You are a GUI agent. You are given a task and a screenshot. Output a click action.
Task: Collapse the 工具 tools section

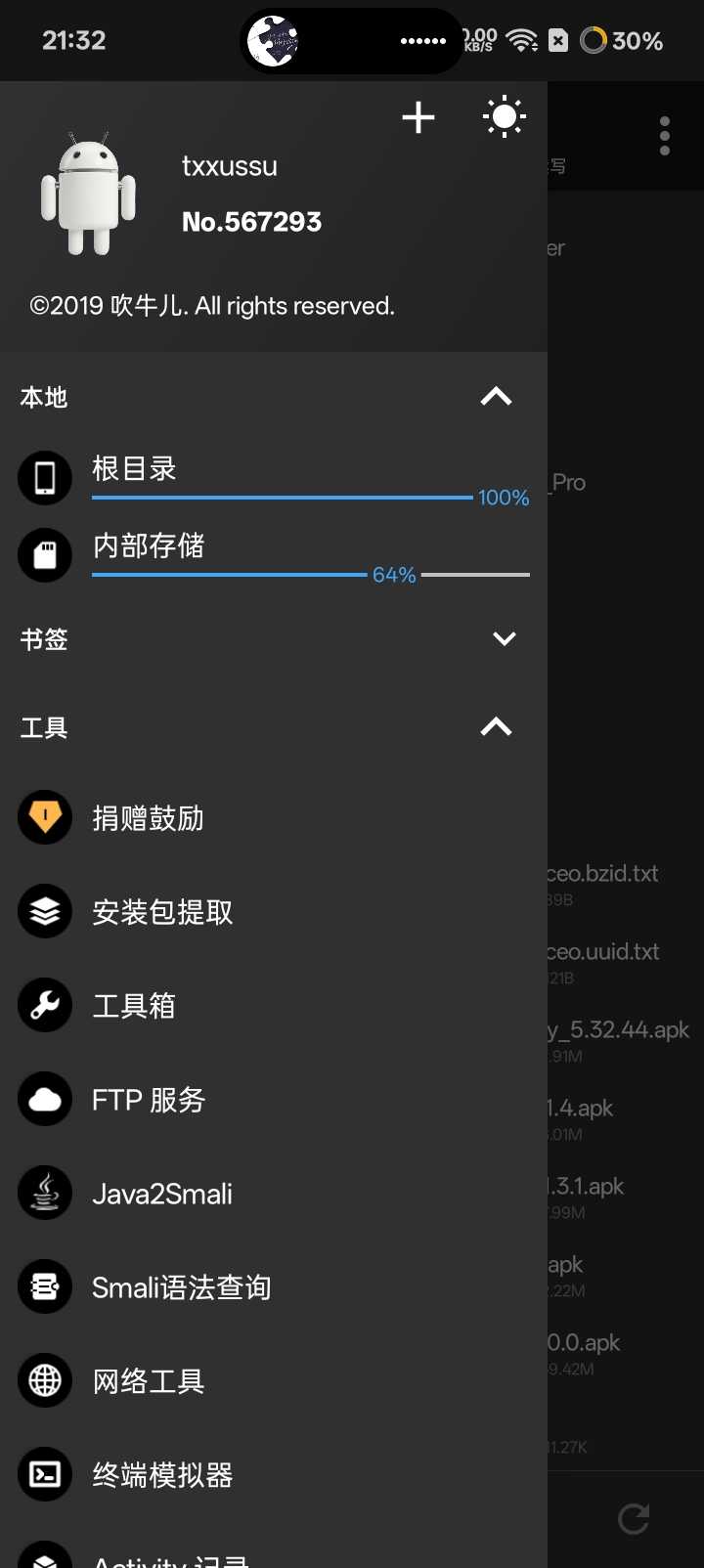496,727
